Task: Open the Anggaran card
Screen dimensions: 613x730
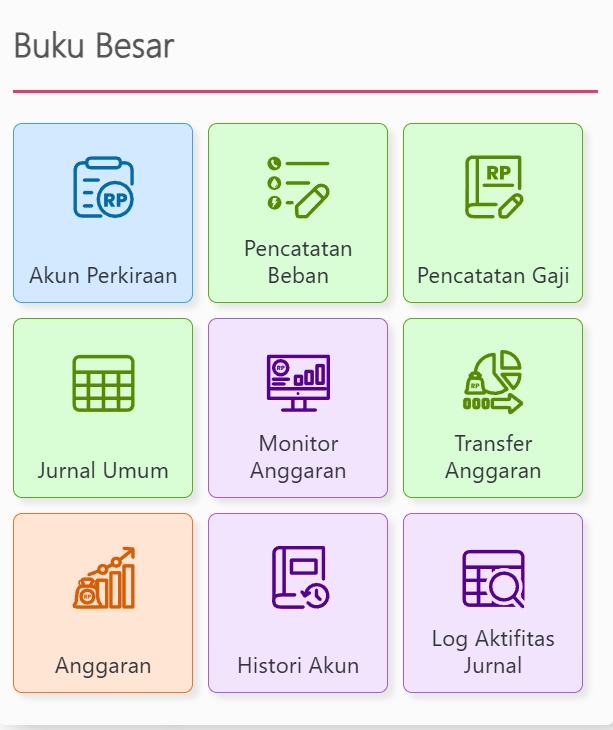Action: (x=103, y=603)
